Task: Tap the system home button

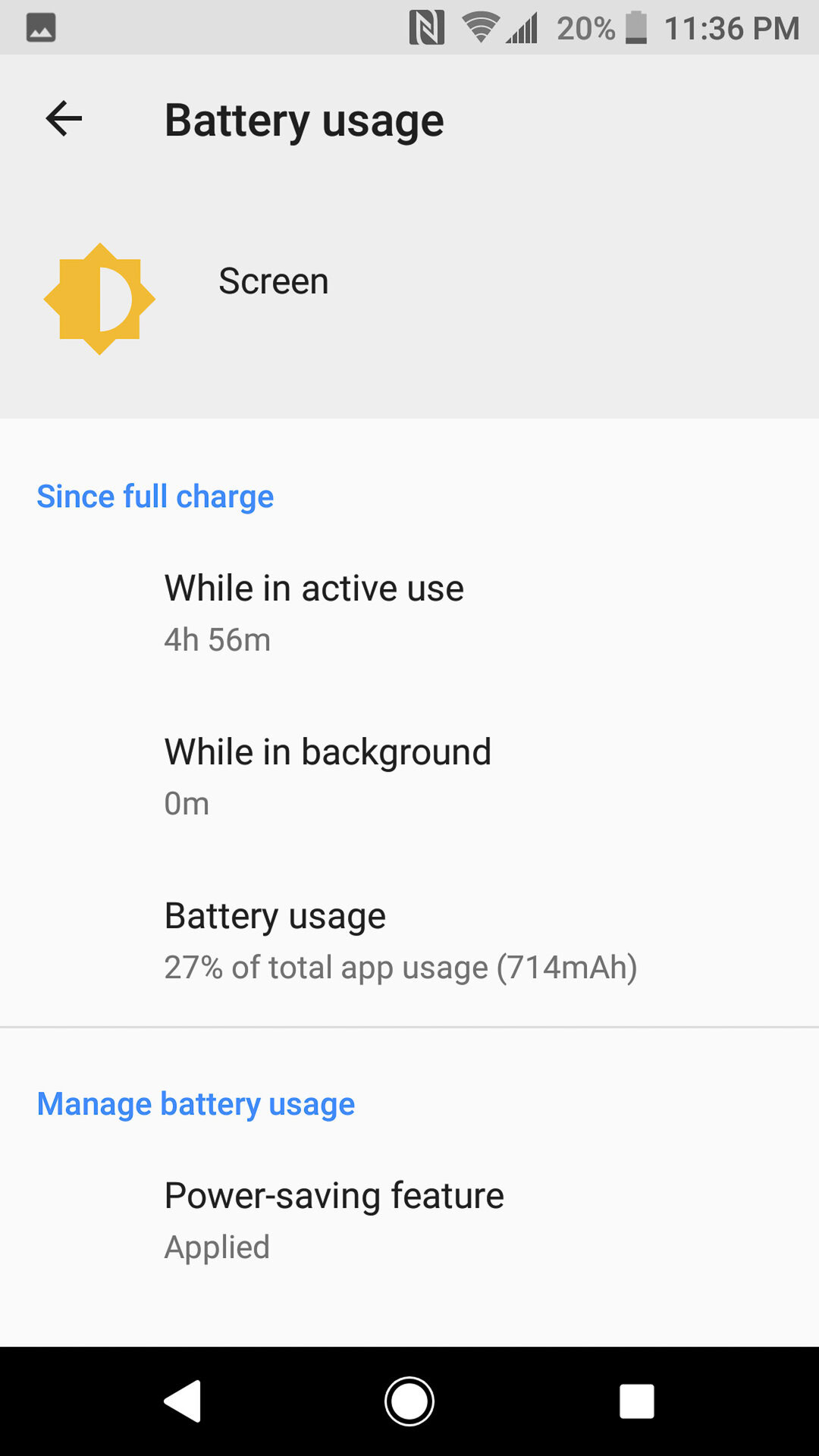Action: pos(409,1401)
